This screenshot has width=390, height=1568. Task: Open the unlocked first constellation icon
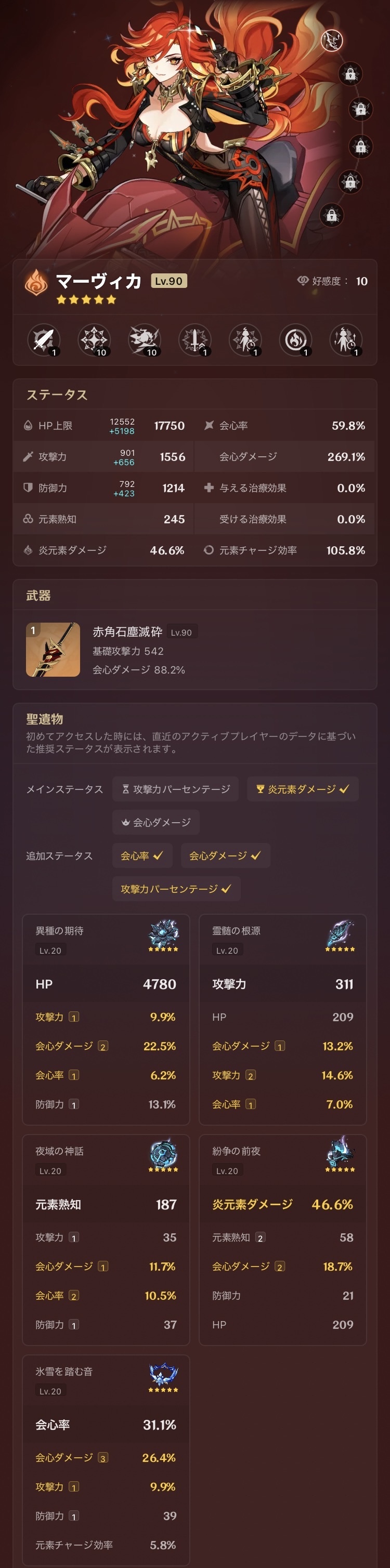coord(332,40)
